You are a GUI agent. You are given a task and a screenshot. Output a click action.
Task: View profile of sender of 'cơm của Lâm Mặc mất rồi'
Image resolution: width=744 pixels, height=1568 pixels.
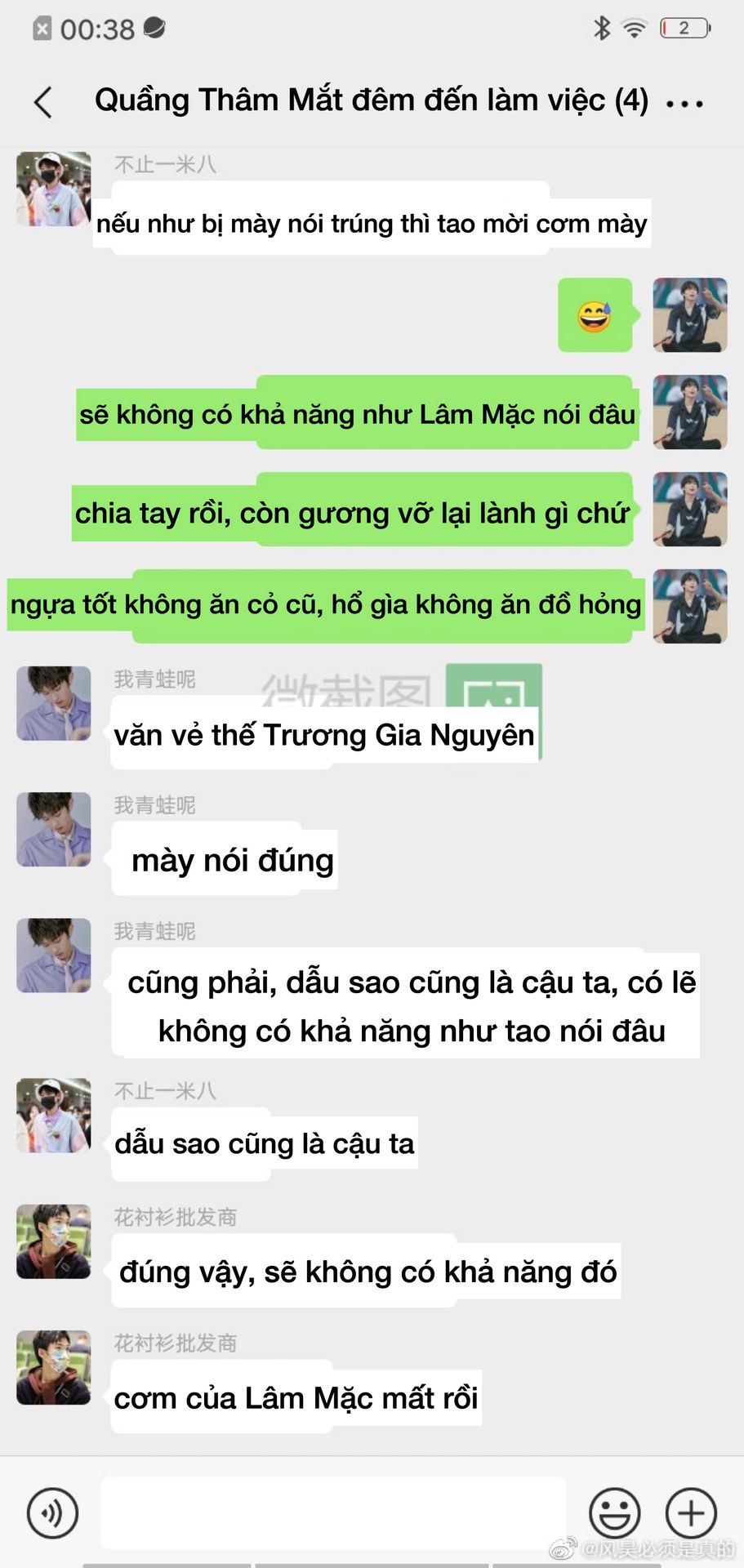click(54, 1367)
